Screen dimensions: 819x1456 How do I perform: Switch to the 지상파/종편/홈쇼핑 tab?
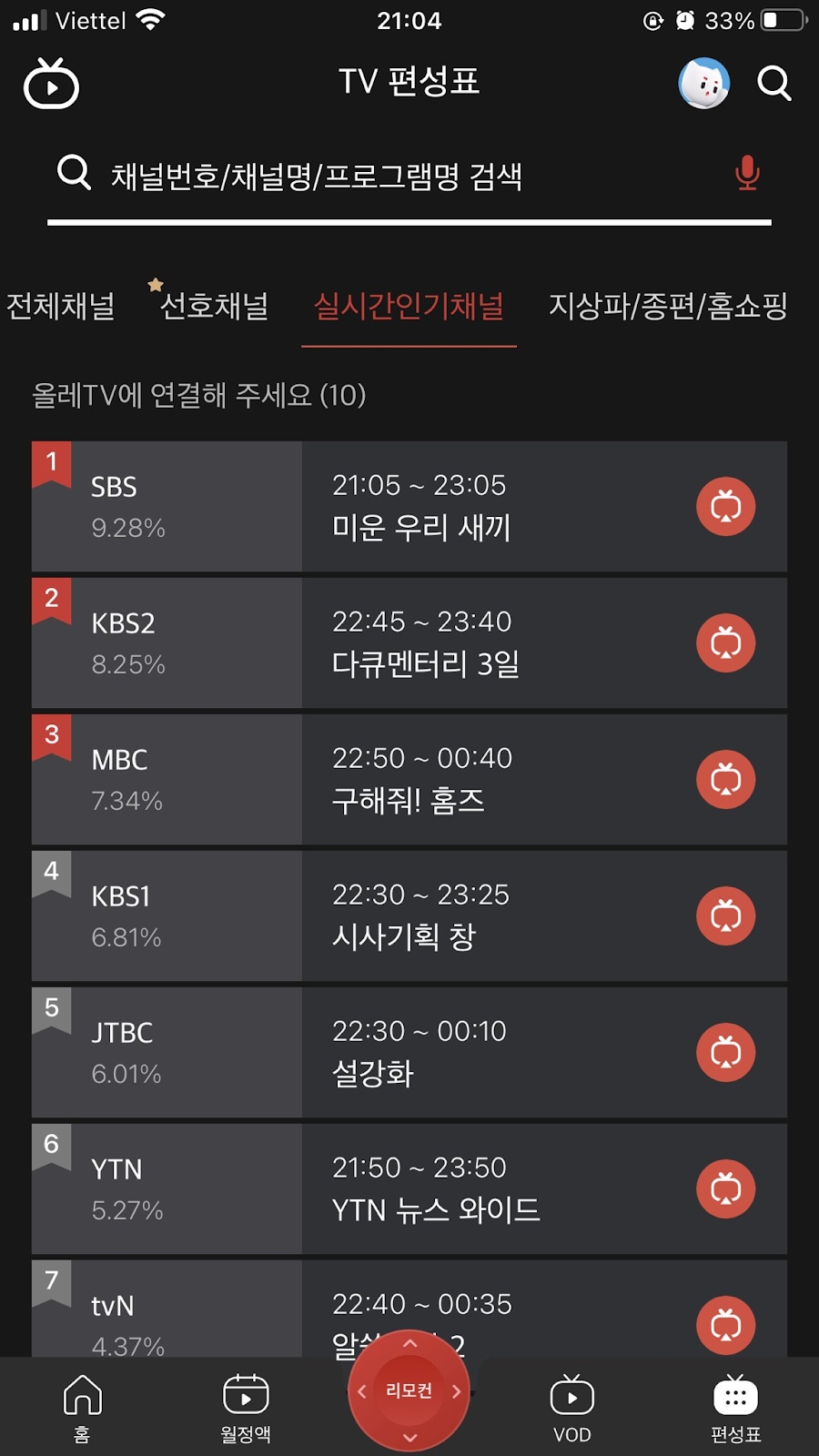pos(667,306)
